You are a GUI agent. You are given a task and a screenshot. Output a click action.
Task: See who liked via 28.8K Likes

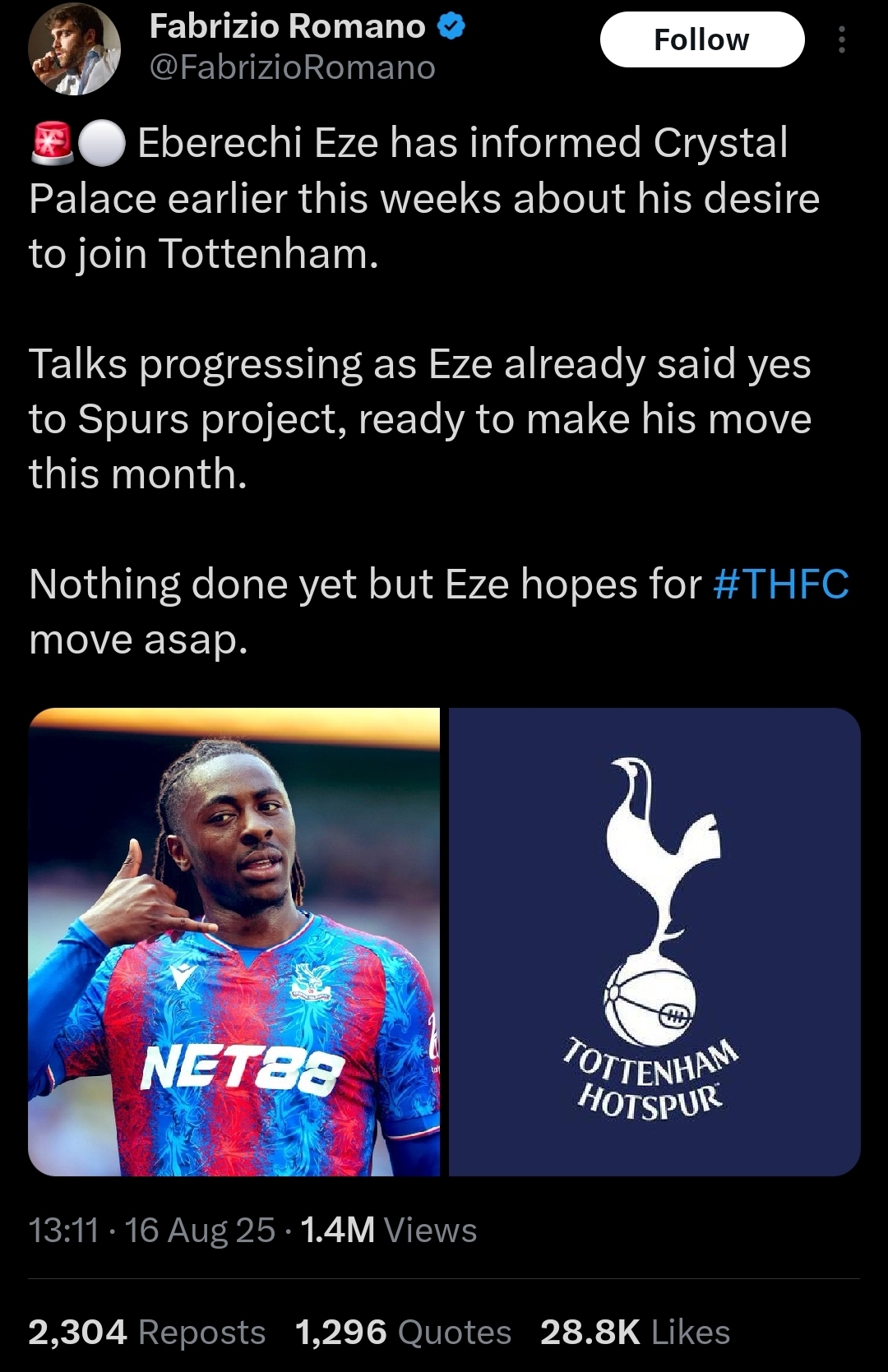[635, 1332]
